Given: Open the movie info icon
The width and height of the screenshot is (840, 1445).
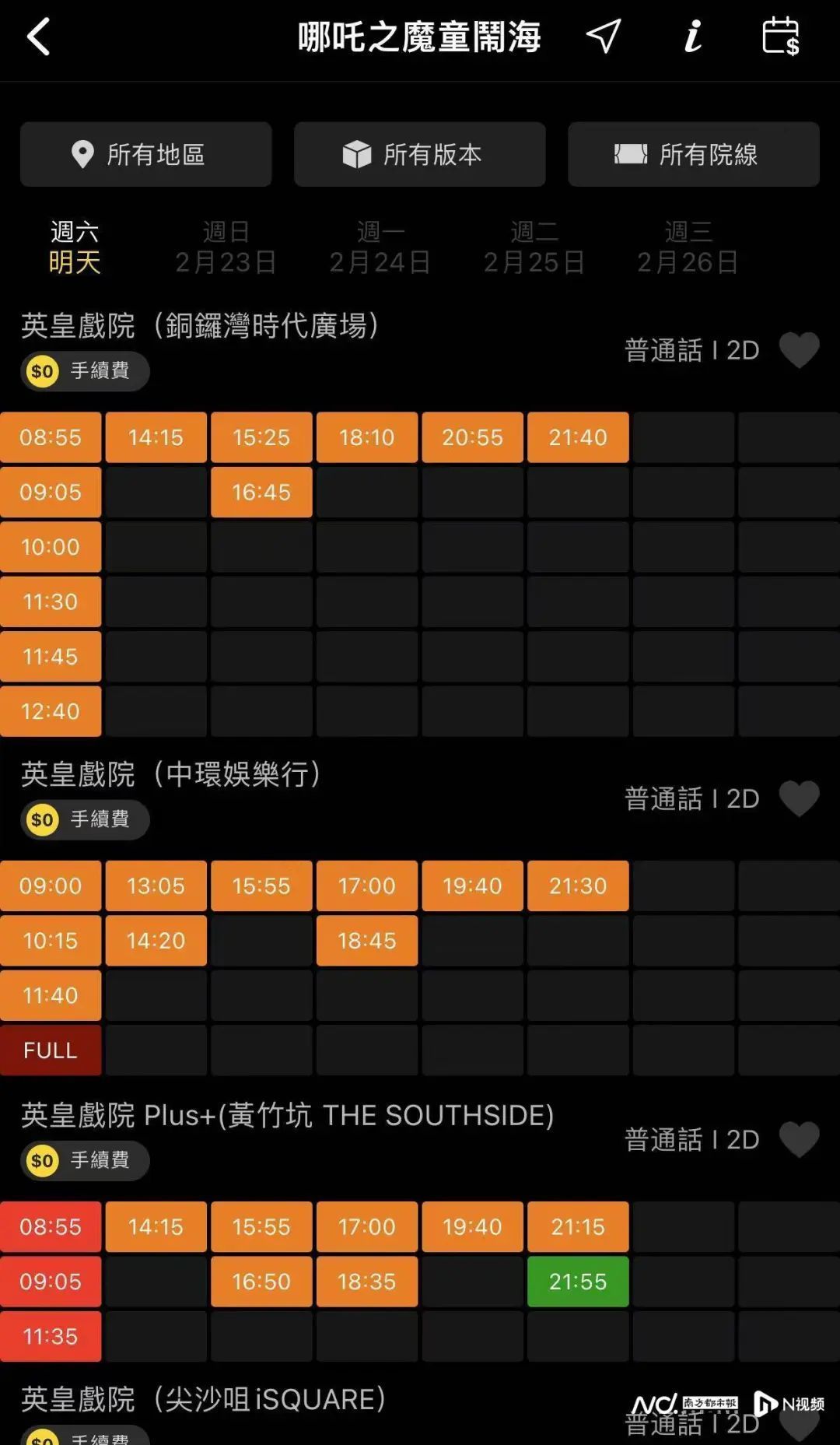Looking at the screenshot, I should pos(693,36).
